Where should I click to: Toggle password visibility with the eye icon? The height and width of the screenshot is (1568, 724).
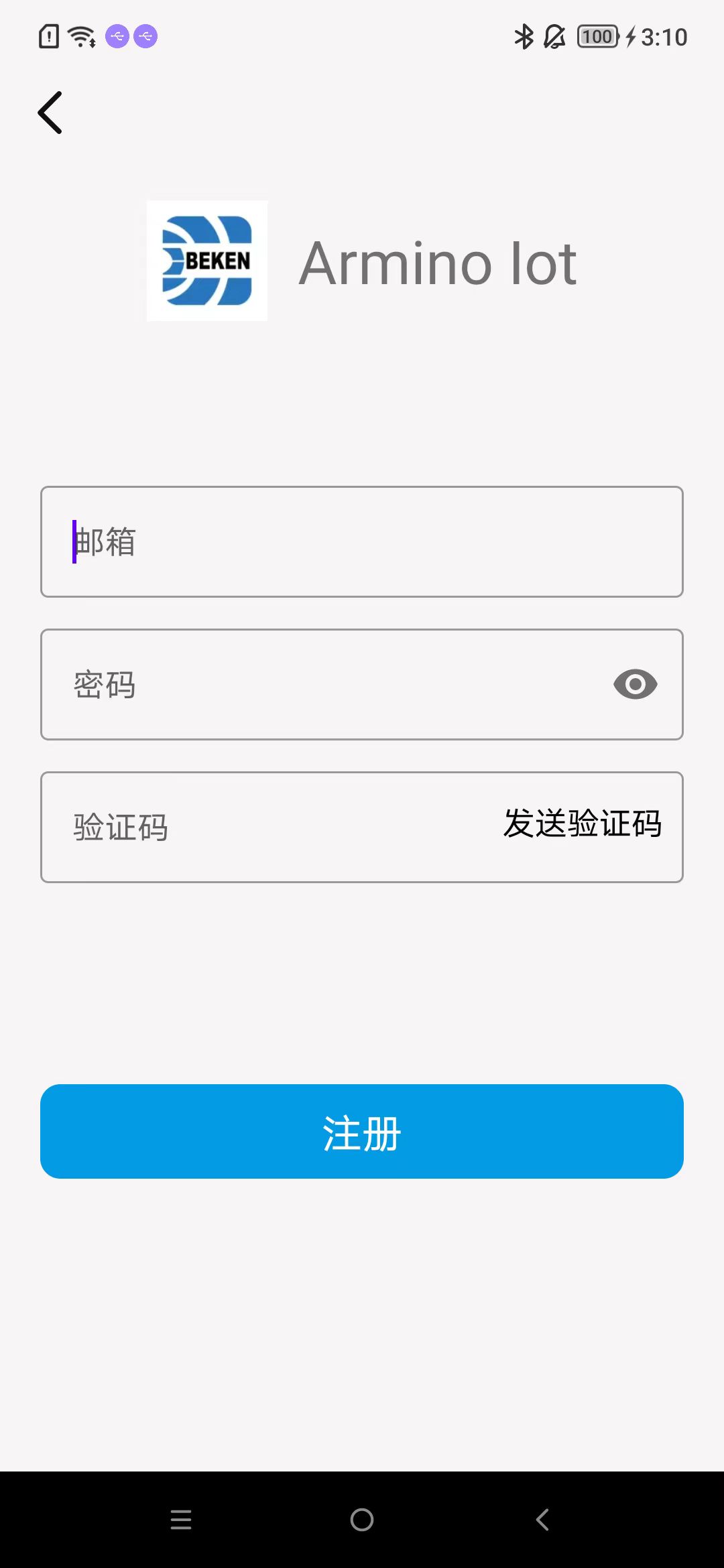(635, 684)
